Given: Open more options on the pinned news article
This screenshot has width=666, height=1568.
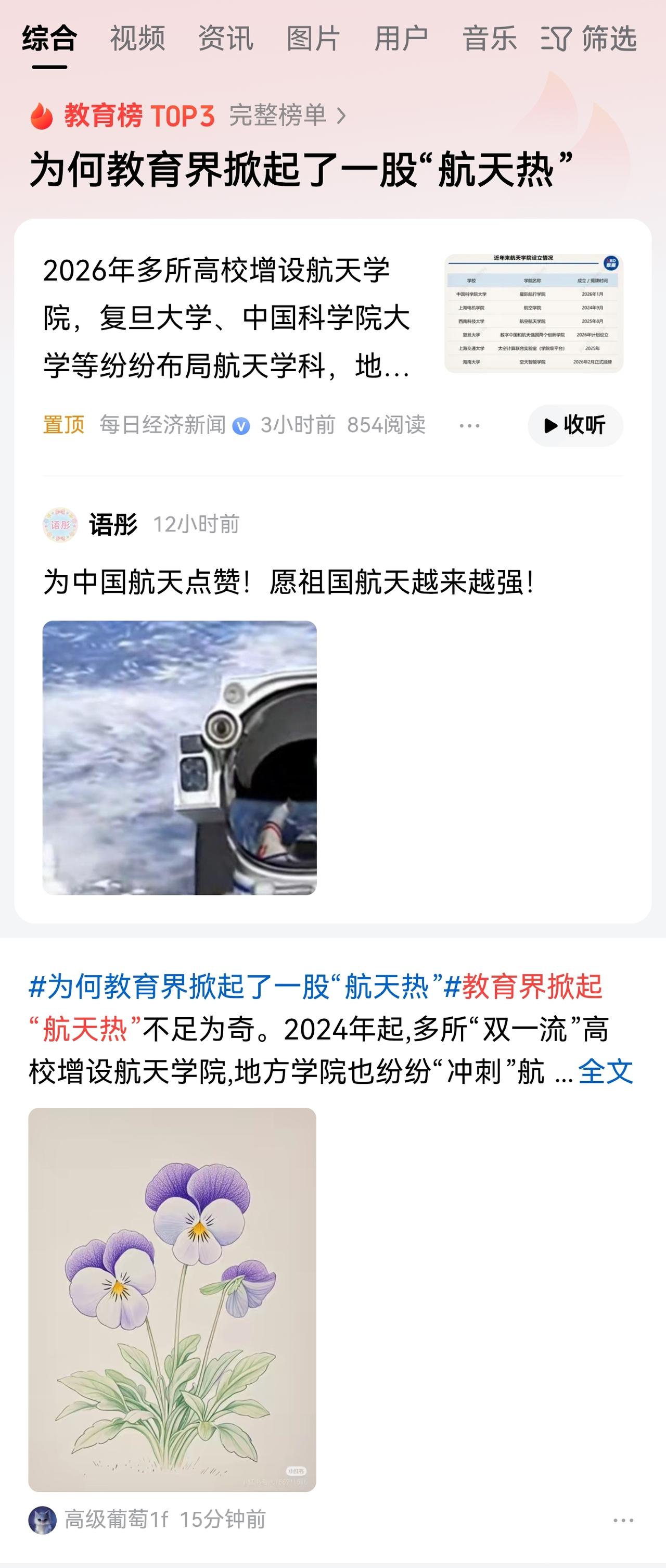Looking at the screenshot, I should [470, 426].
